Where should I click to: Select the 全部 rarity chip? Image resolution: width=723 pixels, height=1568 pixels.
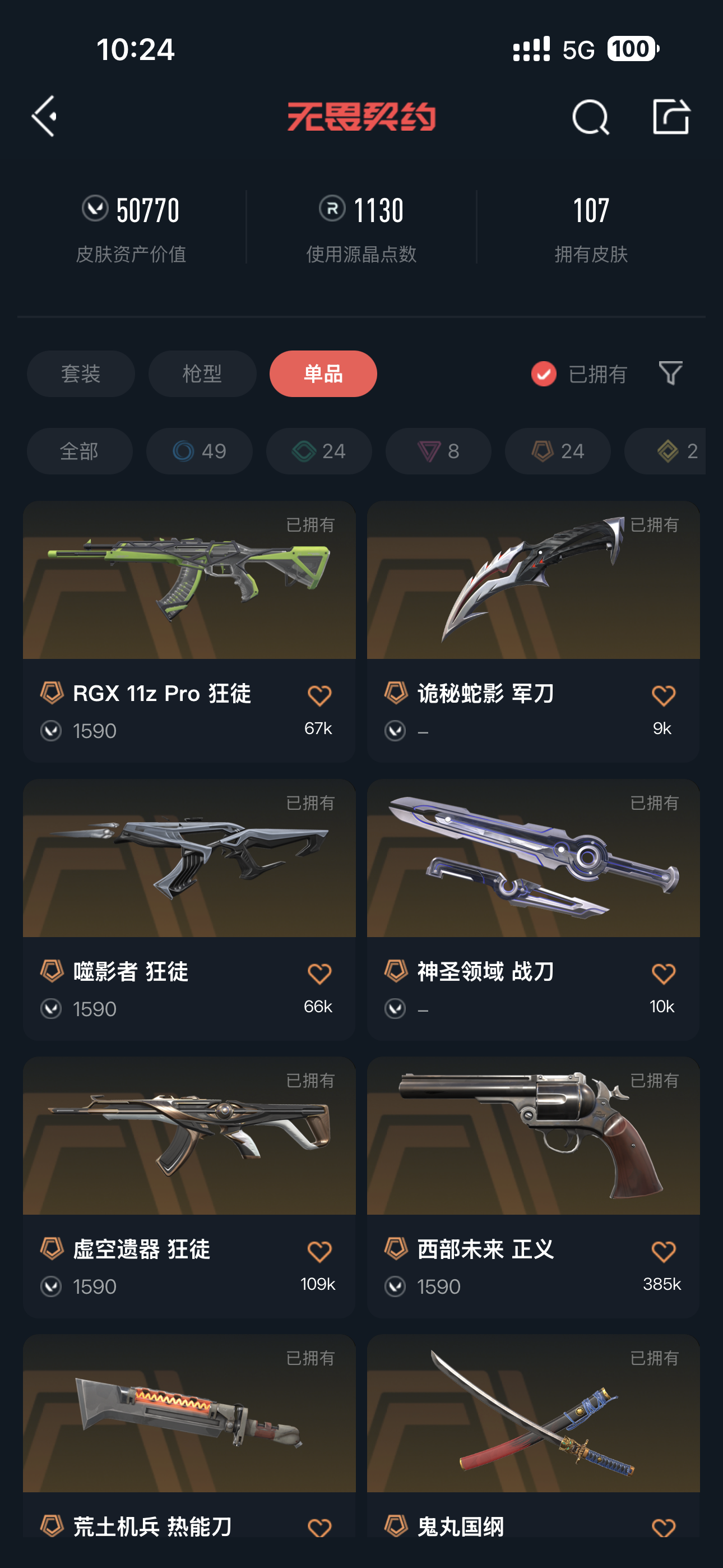79,451
